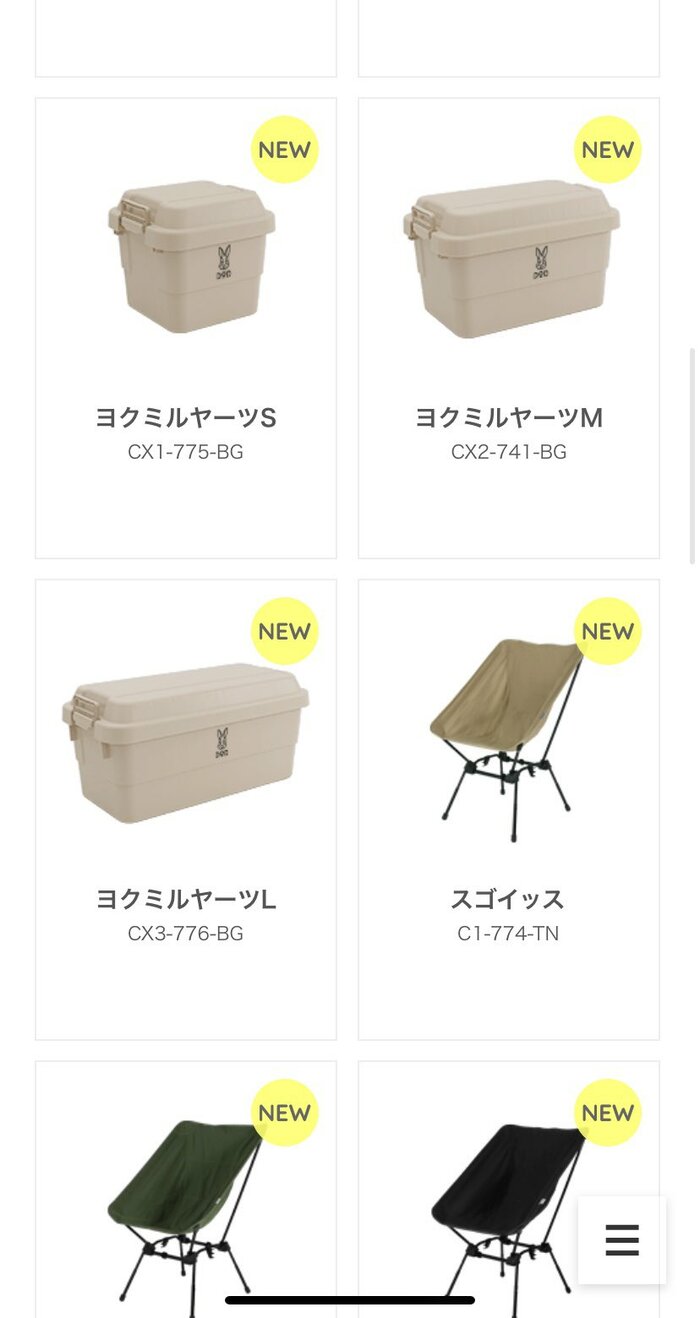Viewport: 700px width, 1318px height.
Task: View the ヨクミルヤーツL storage box
Action: [x=186, y=809]
